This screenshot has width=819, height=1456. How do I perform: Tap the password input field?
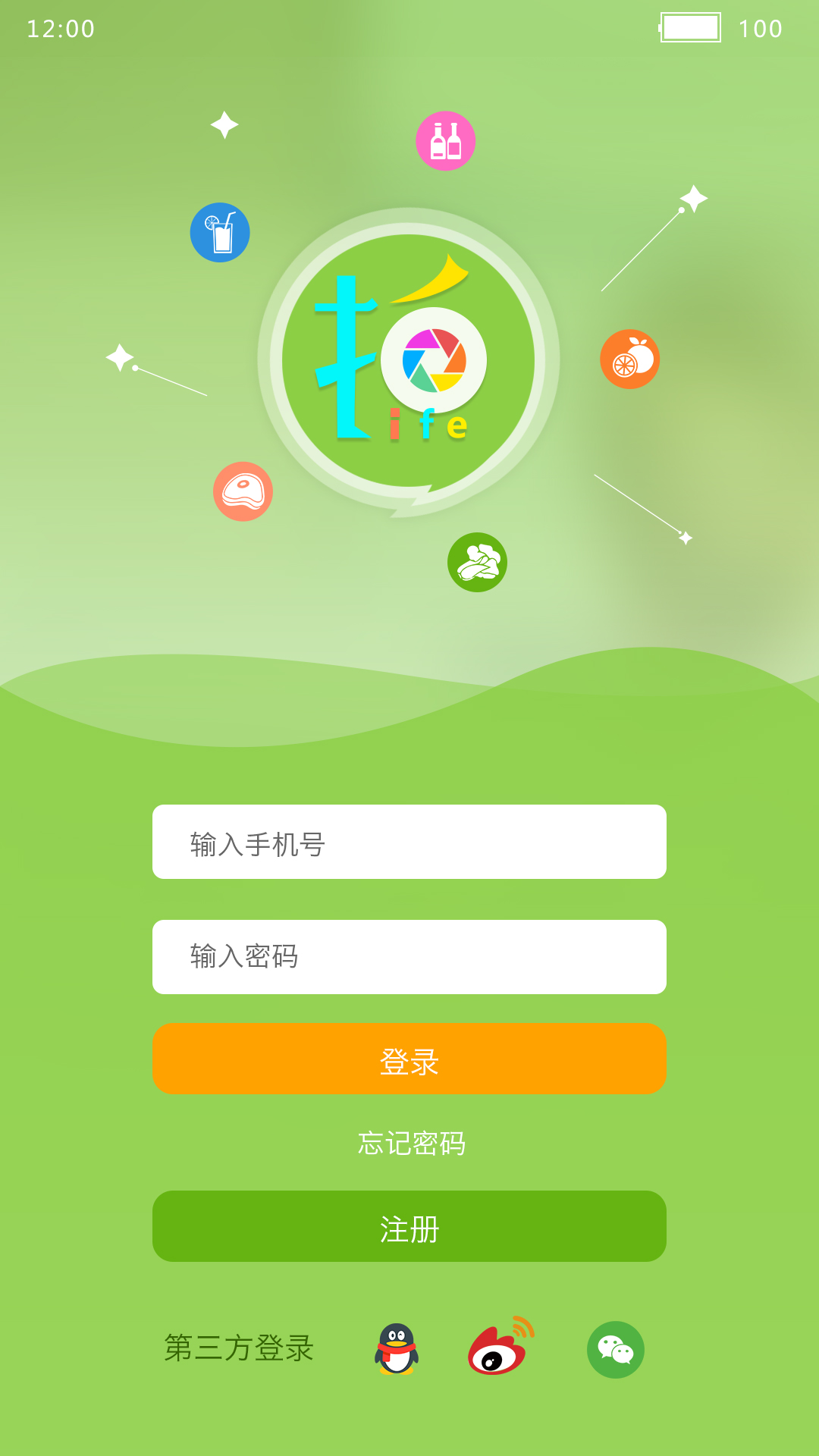tap(409, 957)
